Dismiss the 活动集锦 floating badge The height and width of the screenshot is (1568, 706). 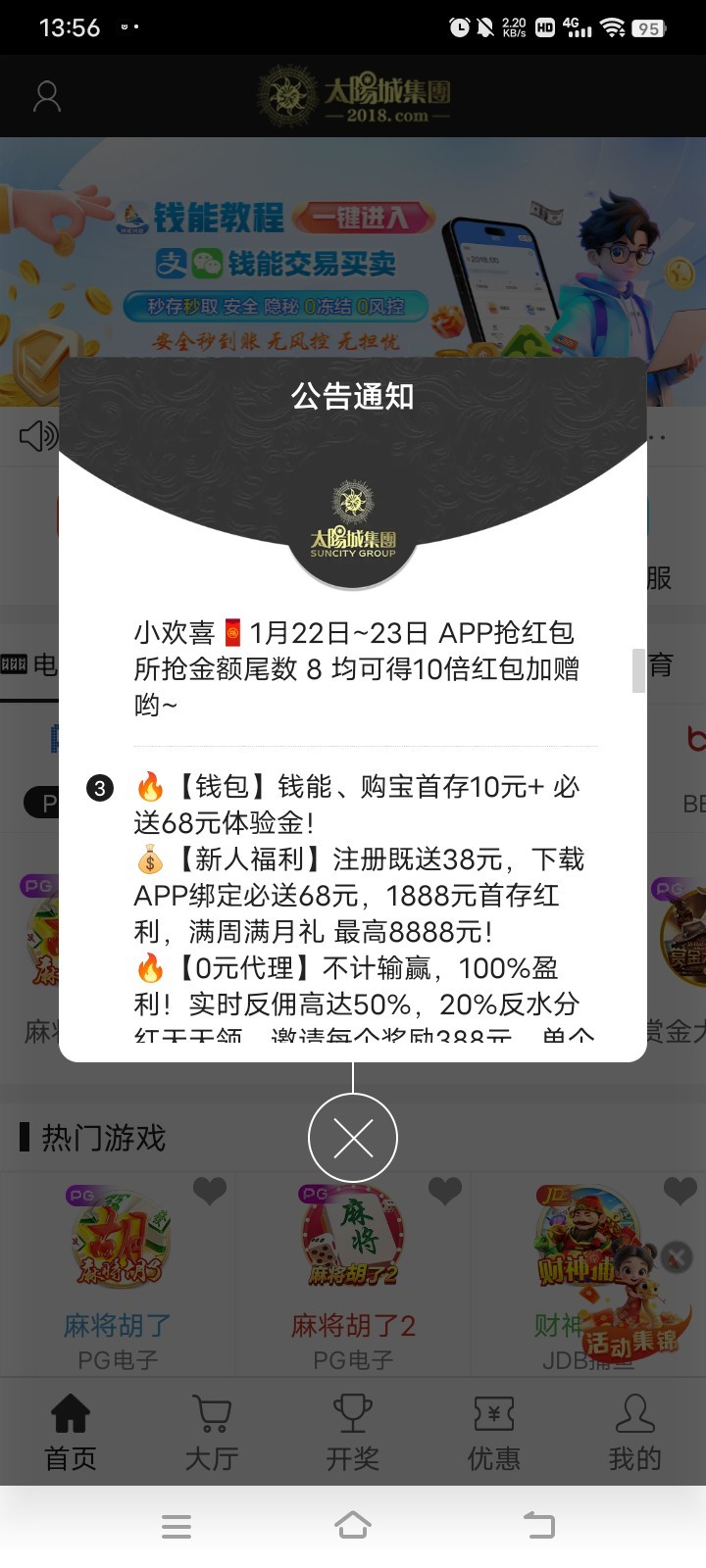pos(677,1256)
